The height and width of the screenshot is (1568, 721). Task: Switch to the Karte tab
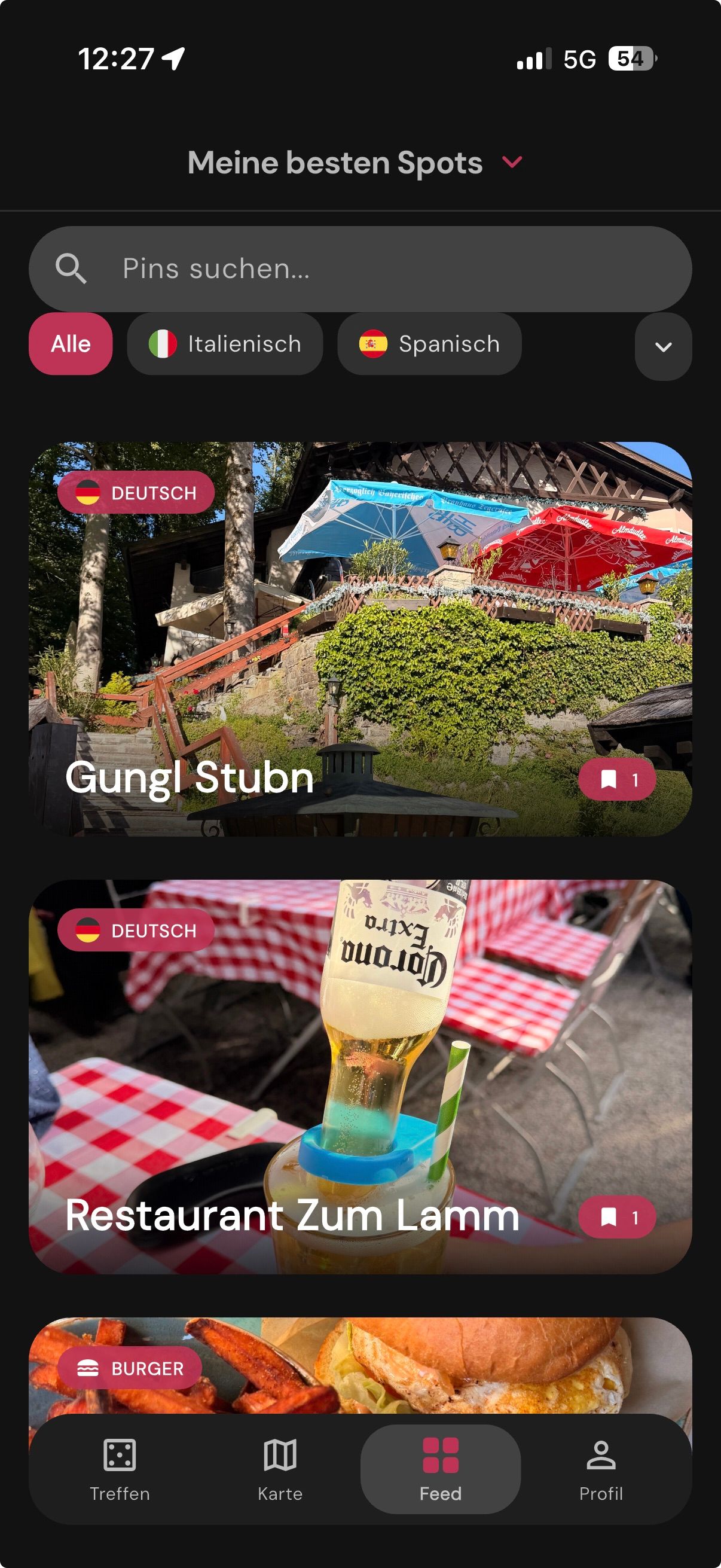(x=280, y=1469)
